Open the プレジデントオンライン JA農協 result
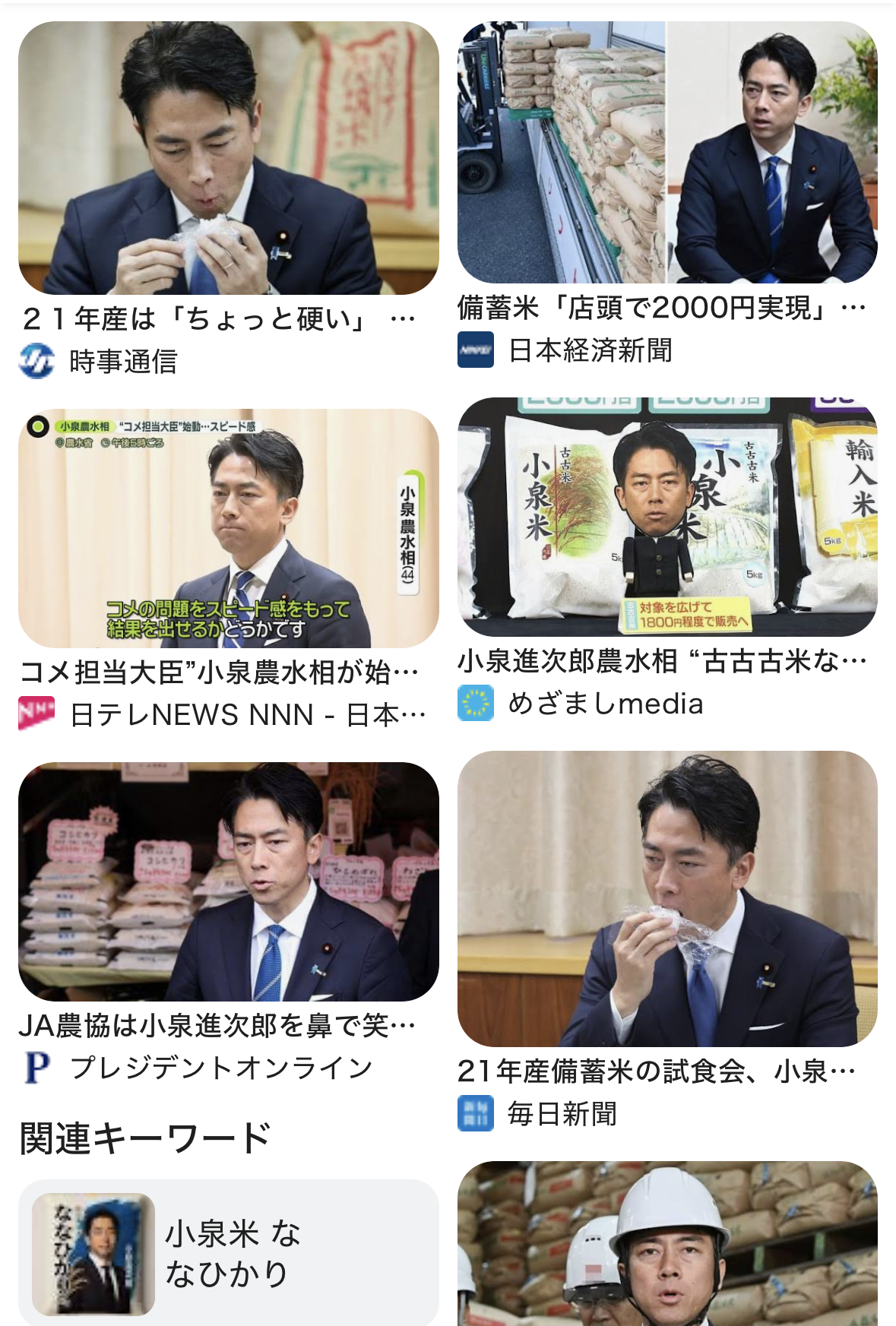This screenshot has width=896, height=1326. pos(228,881)
